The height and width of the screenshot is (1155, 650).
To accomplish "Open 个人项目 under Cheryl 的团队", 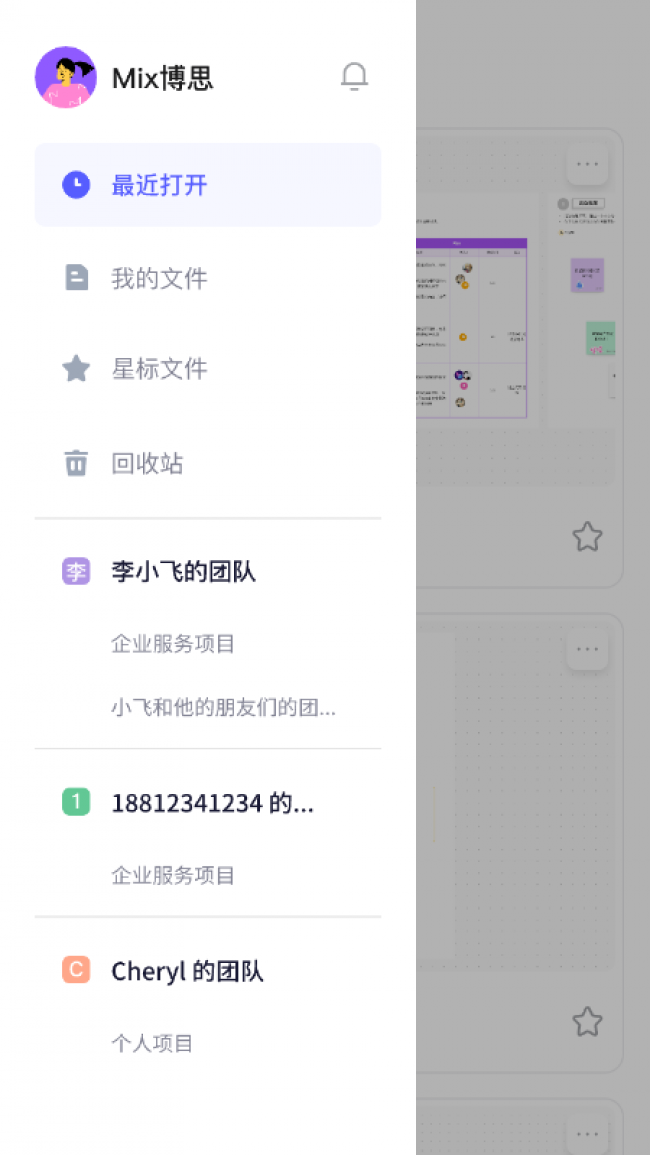I will click(x=153, y=1043).
